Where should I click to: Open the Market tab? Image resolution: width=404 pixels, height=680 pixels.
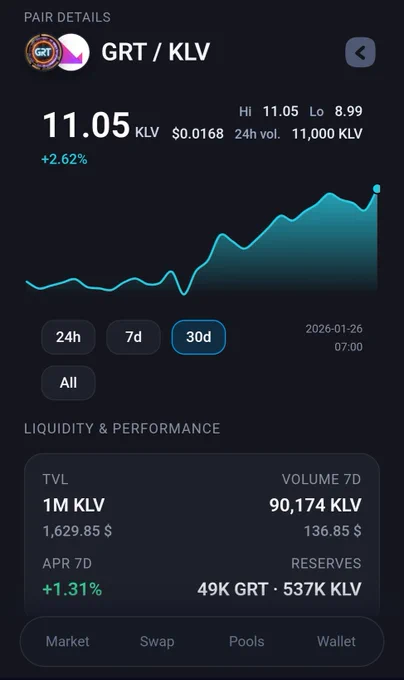[68, 641]
